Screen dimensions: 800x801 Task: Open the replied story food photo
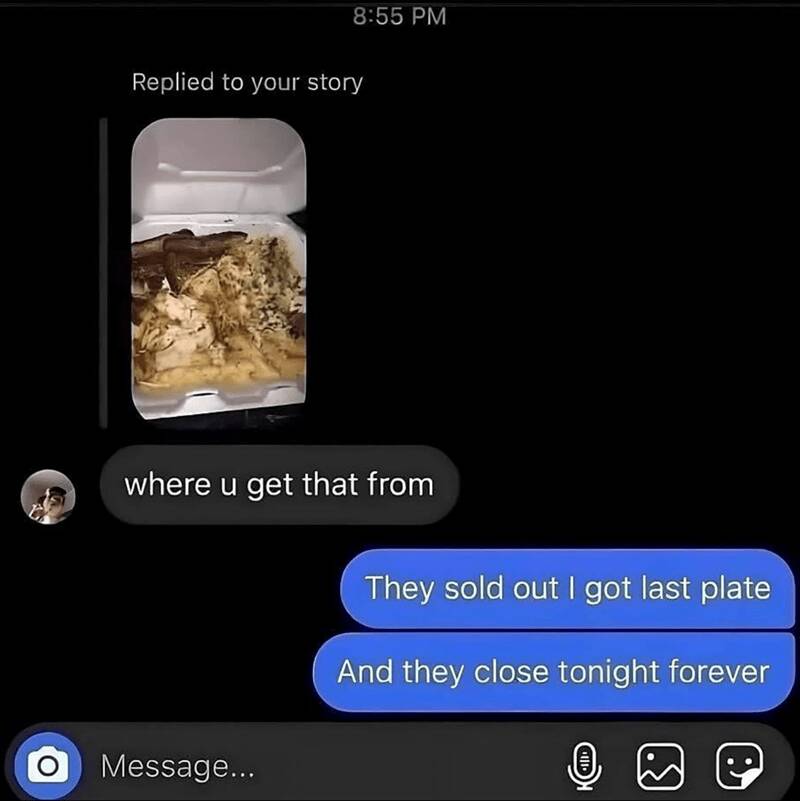click(219, 267)
